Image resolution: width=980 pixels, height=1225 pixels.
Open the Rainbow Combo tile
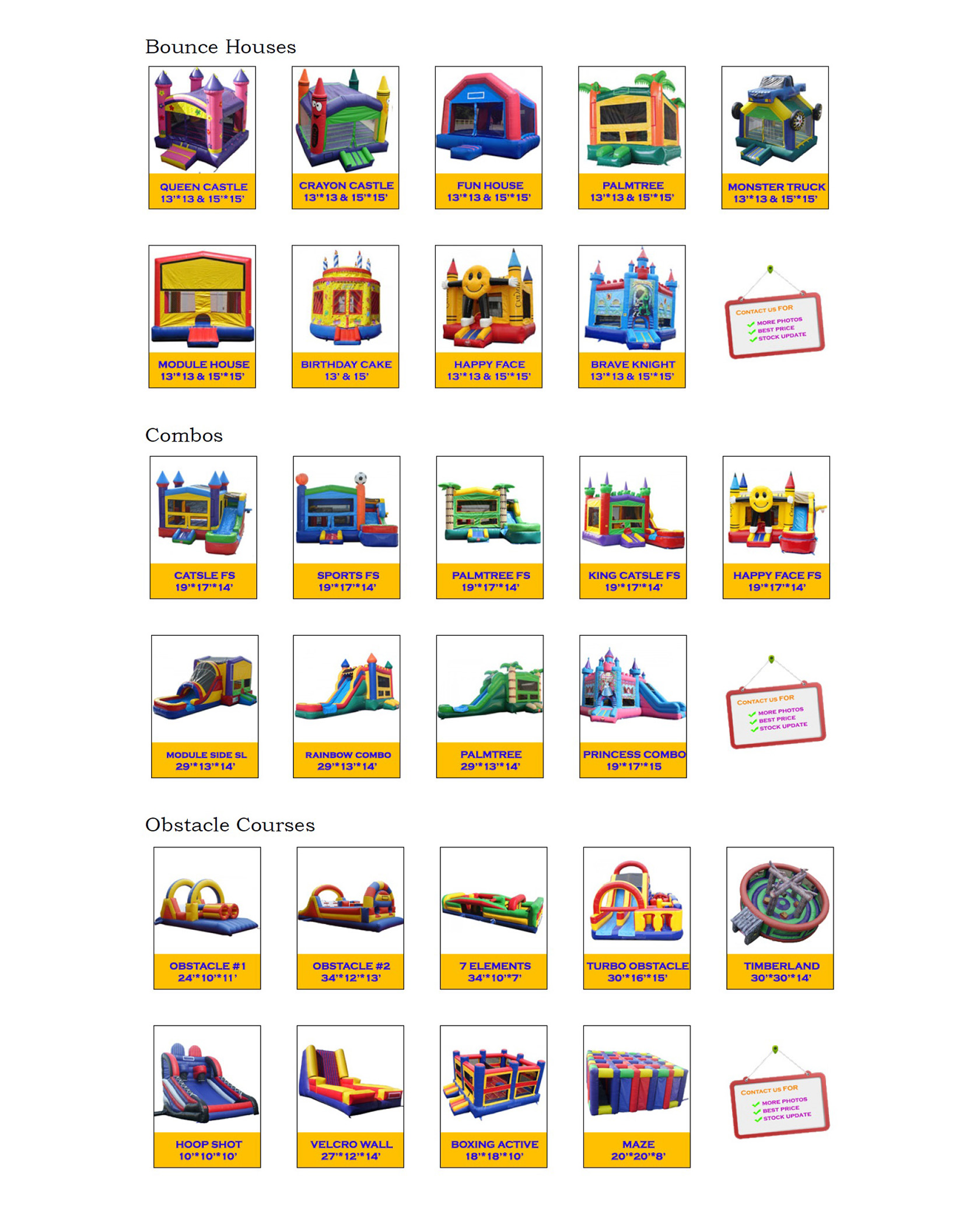point(346,706)
